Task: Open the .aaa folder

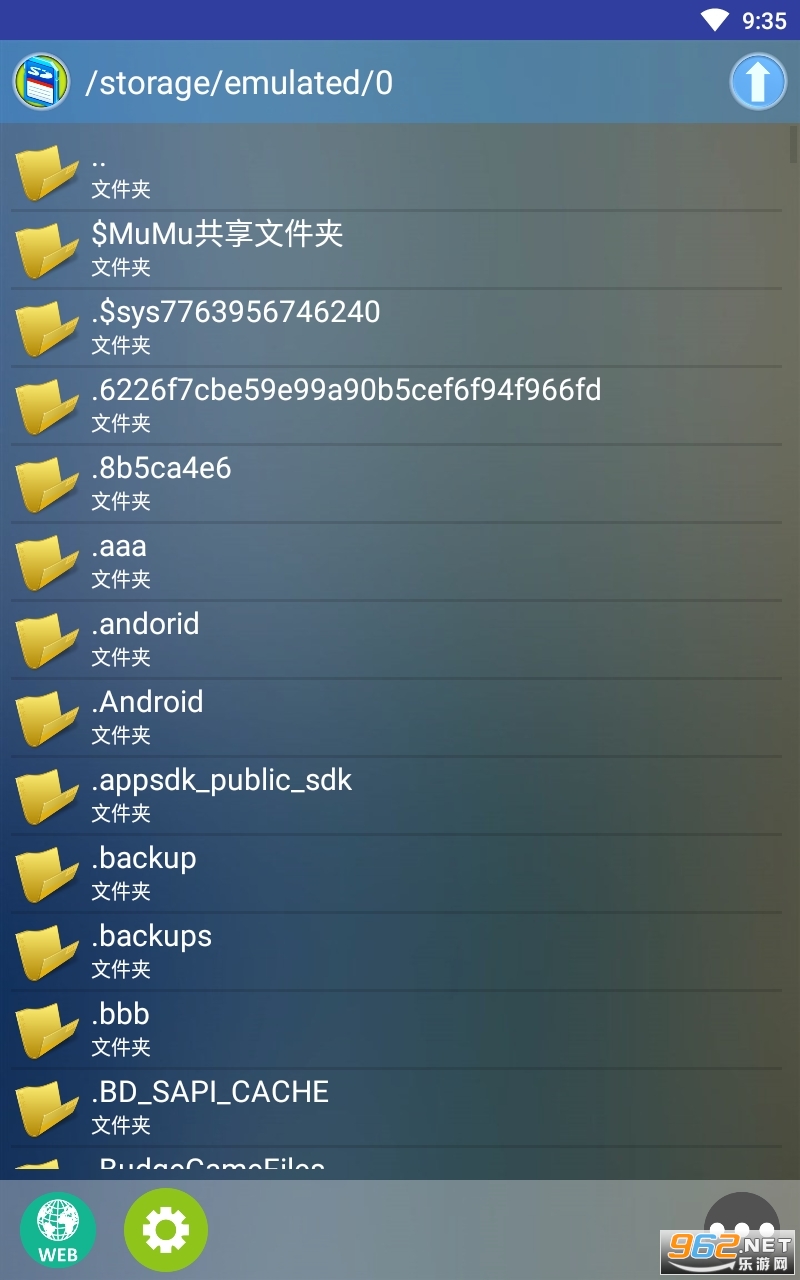Action: click(396, 562)
